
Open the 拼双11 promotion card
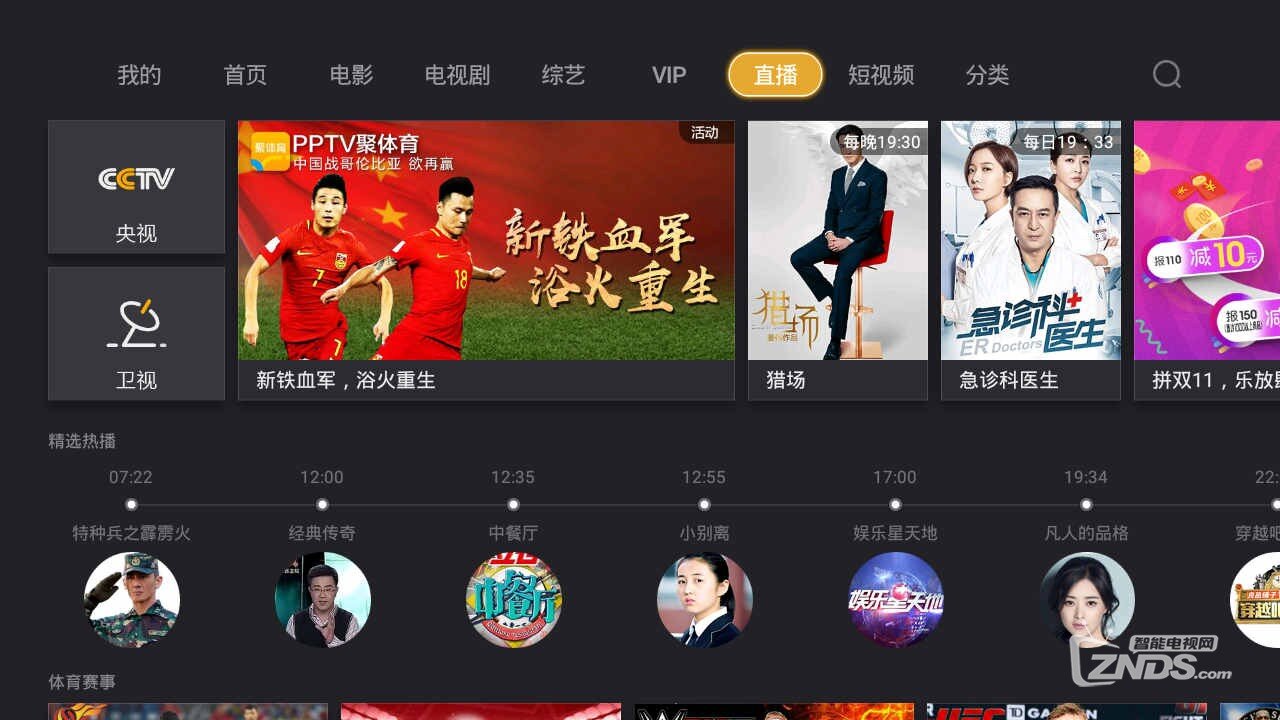(1206, 260)
